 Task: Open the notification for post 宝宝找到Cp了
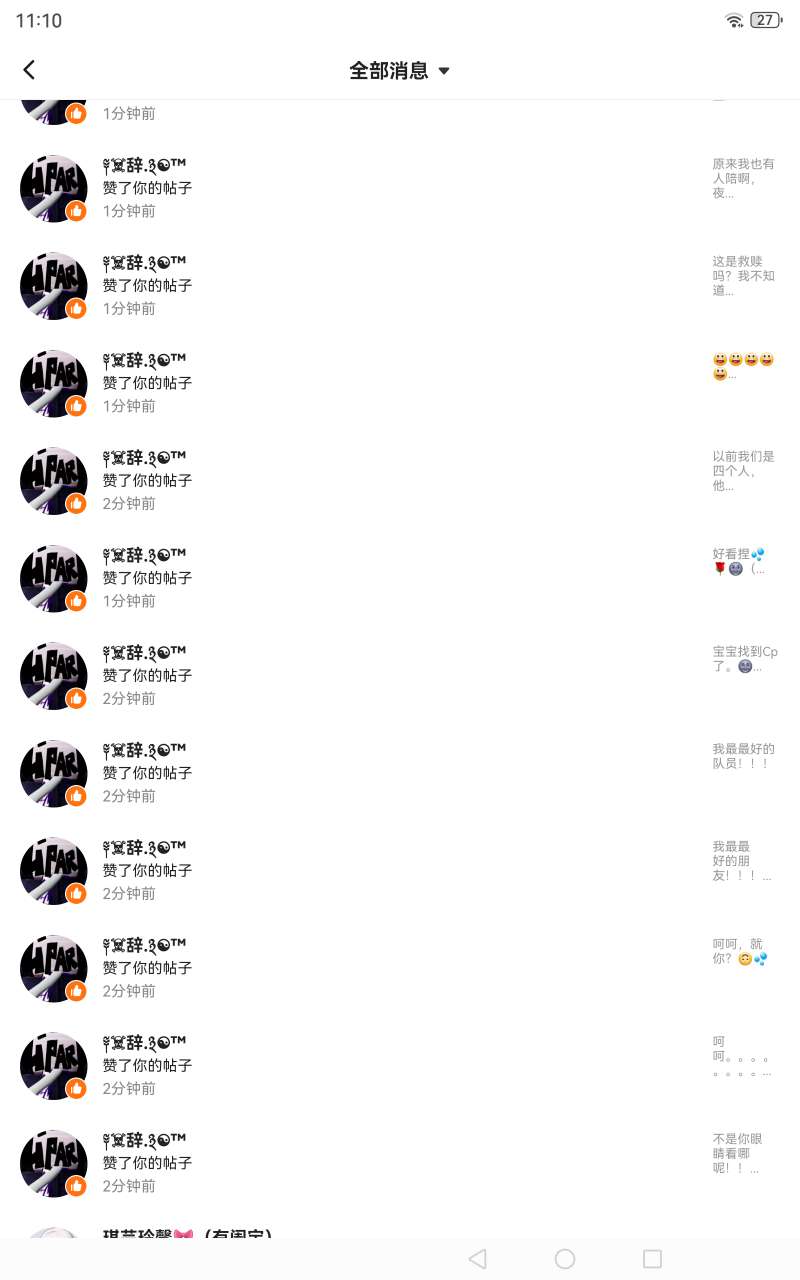point(400,675)
